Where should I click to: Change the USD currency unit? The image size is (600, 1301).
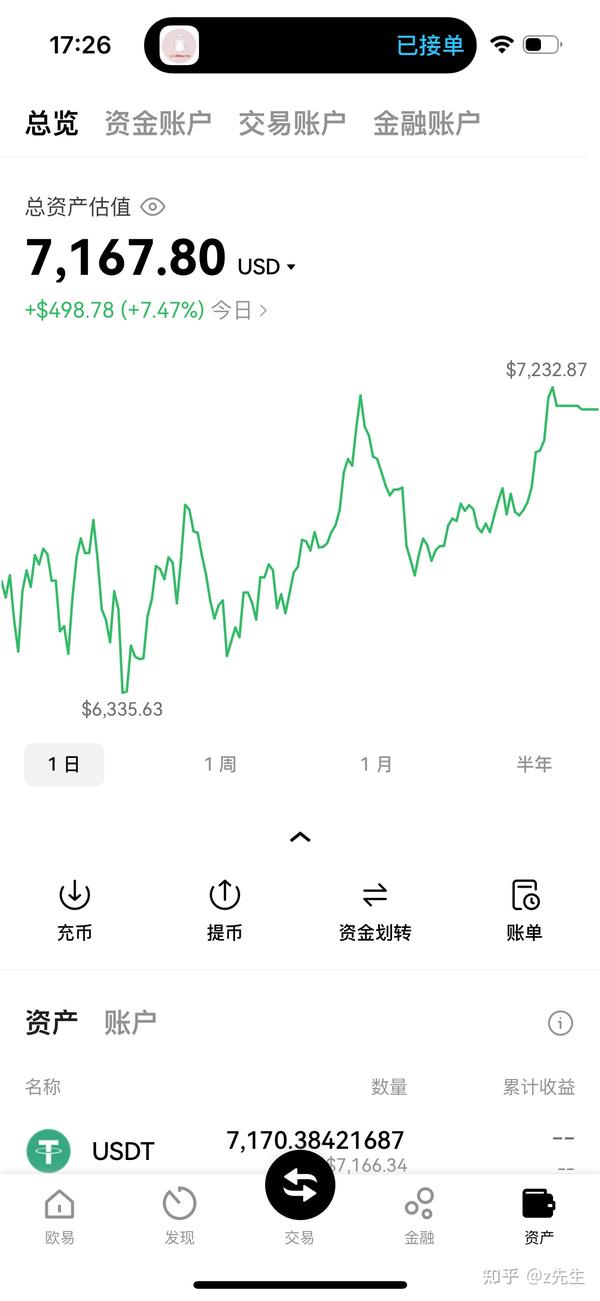point(267,267)
